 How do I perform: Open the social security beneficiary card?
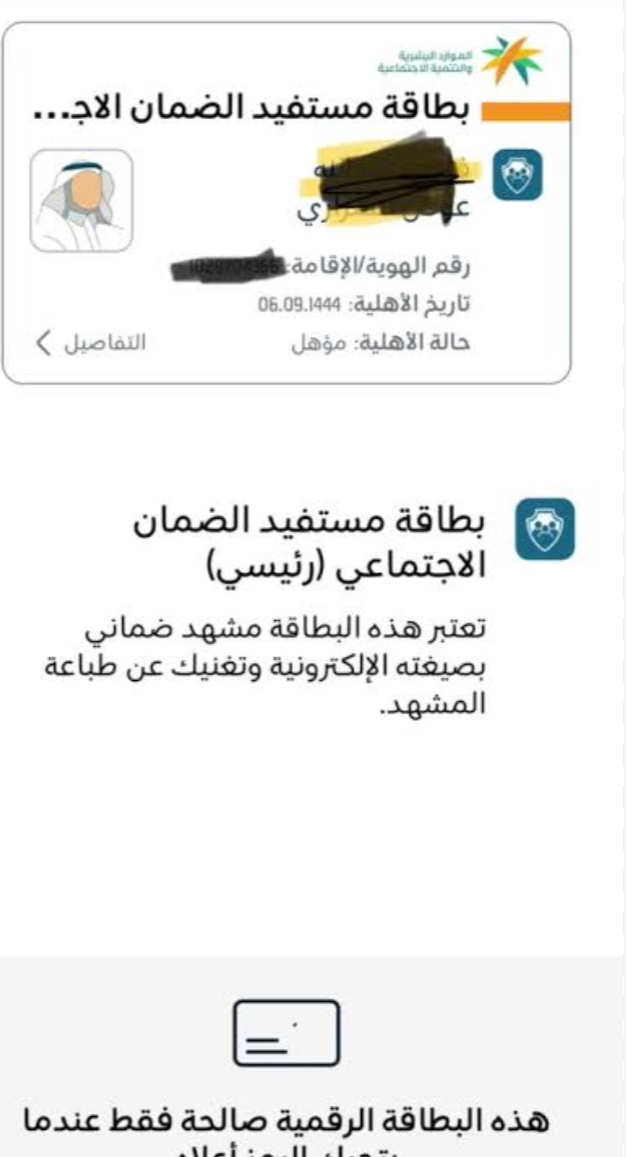[286, 202]
